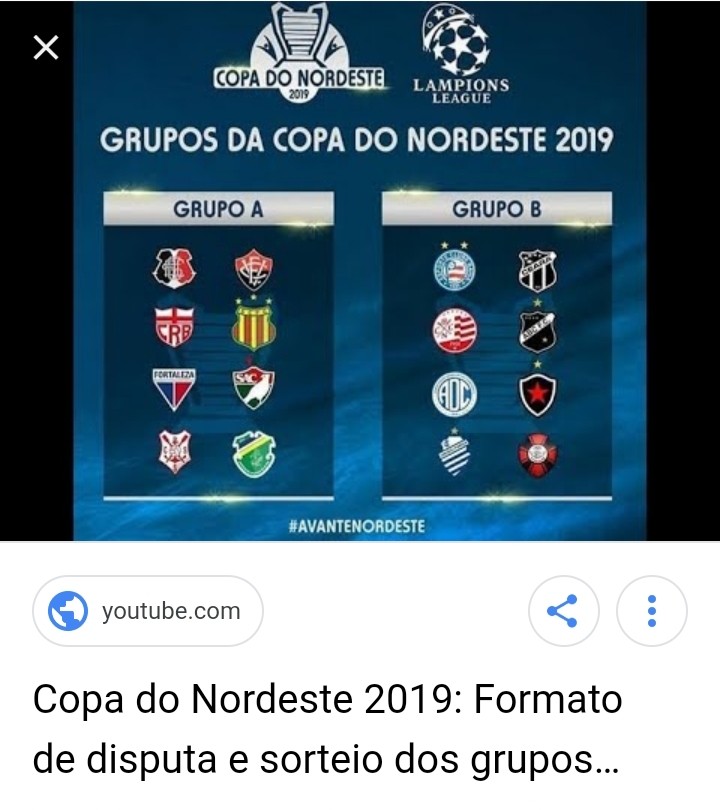The image size is (720, 810).
Task: Close the image viewer
Action: pyautogui.click(x=45, y=47)
